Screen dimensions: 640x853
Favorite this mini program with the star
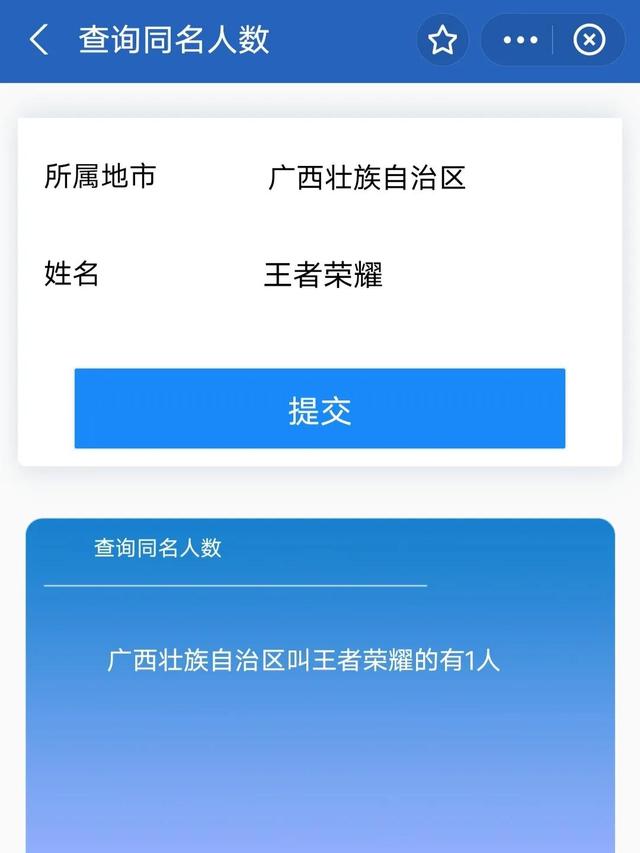(442, 40)
